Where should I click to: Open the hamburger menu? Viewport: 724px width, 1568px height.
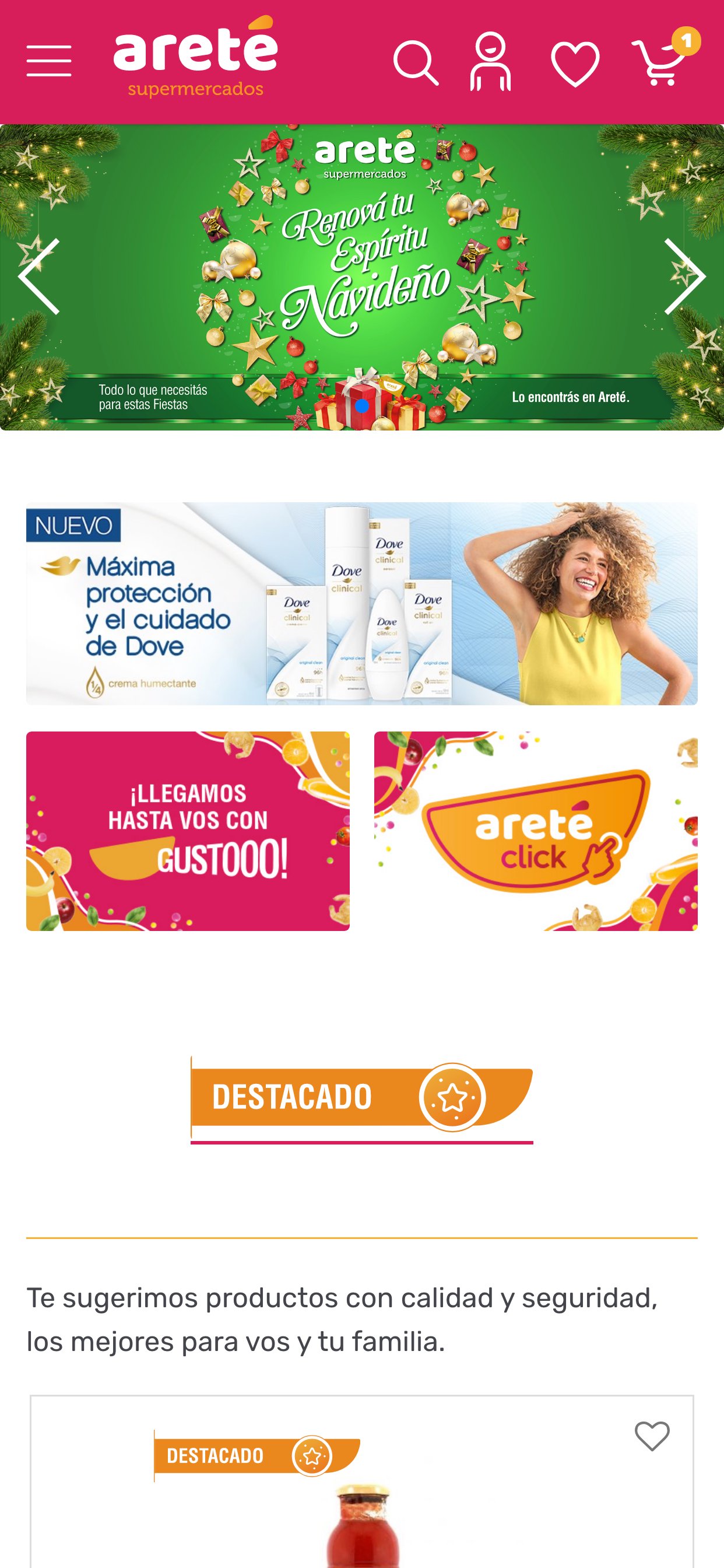click(x=48, y=61)
